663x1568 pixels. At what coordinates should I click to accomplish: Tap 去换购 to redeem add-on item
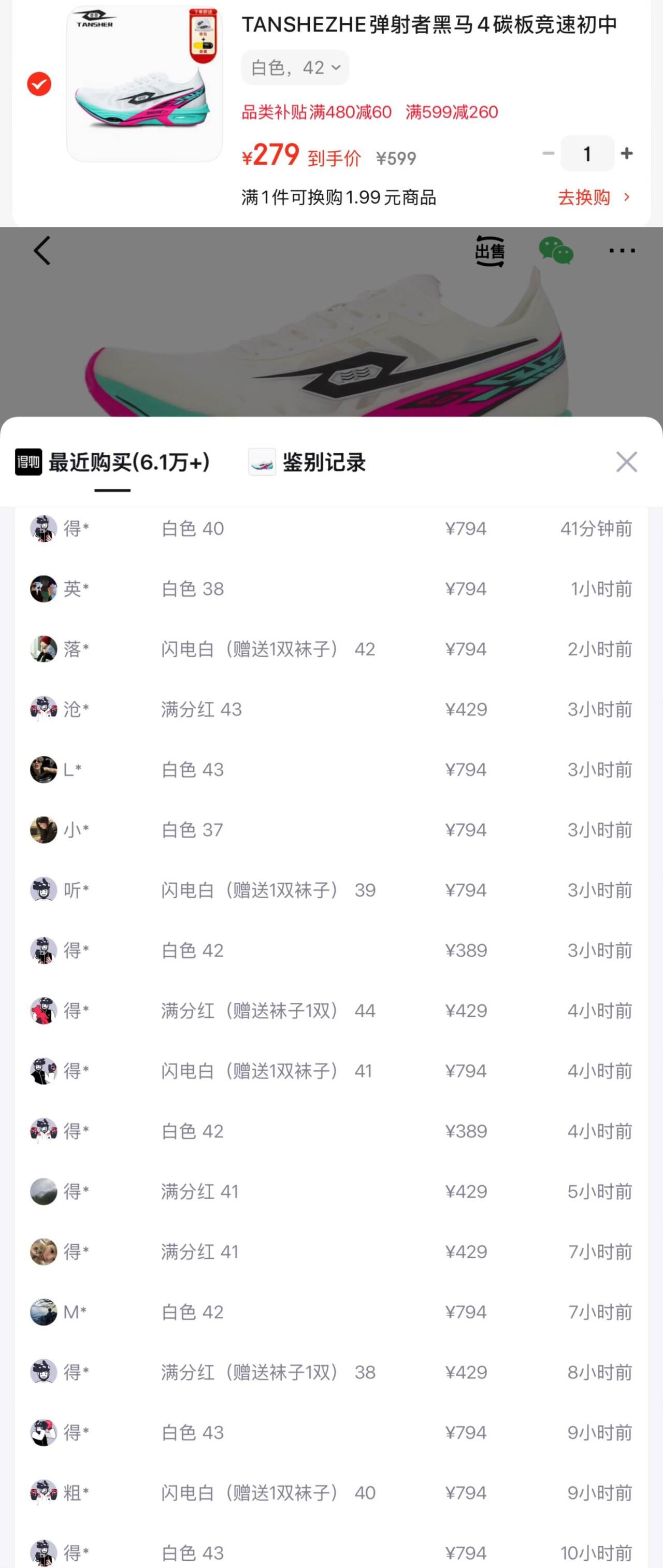[594, 197]
